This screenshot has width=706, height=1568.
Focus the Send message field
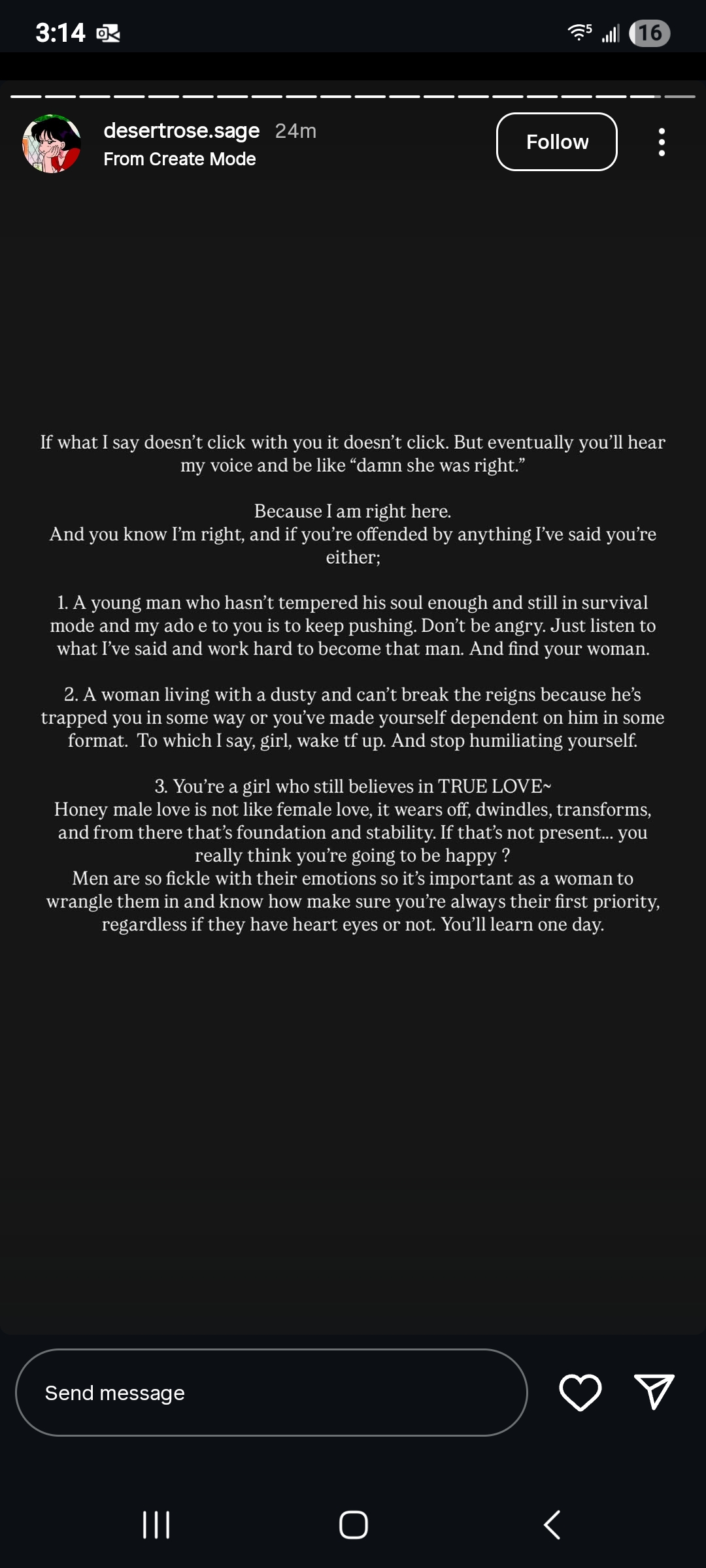(271, 1392)
